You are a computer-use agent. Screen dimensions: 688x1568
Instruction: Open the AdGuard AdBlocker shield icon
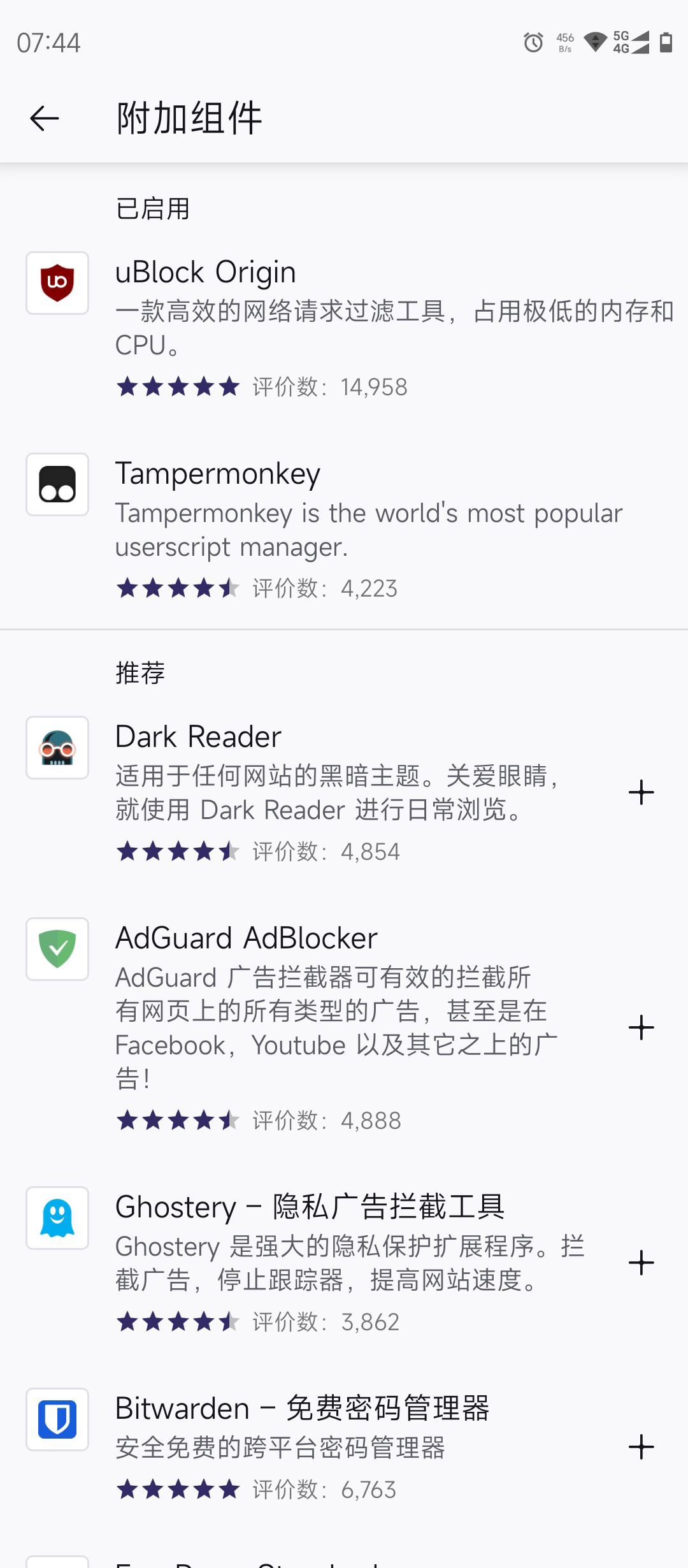coord(57,950)
